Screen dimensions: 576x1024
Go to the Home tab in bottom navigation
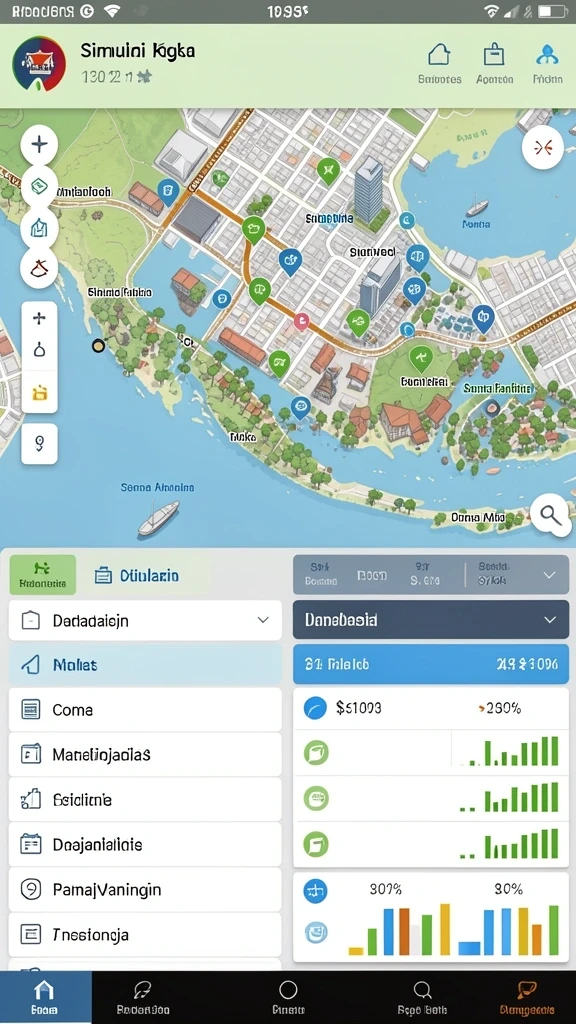click(44, 997)
